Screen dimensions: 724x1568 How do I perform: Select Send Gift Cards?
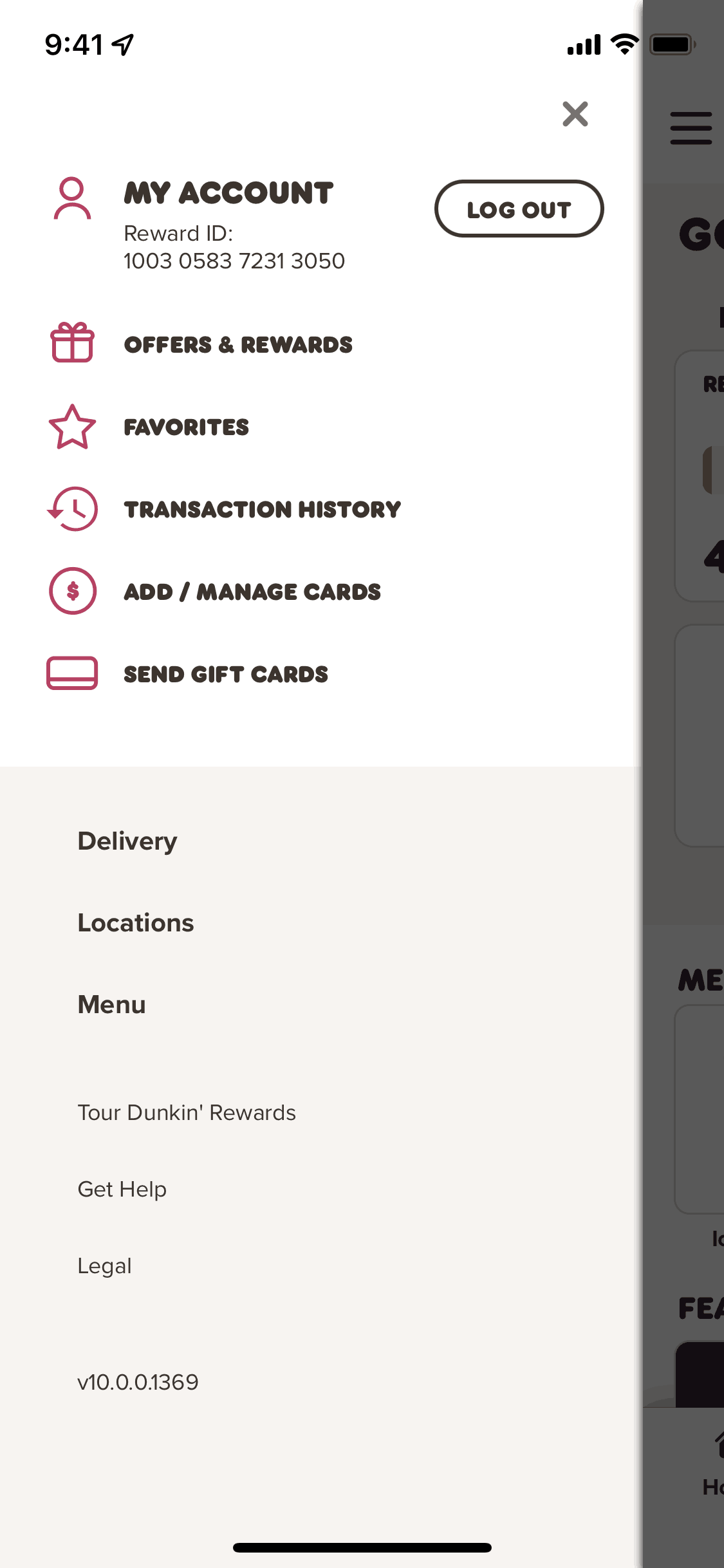(x=225, y=675)
